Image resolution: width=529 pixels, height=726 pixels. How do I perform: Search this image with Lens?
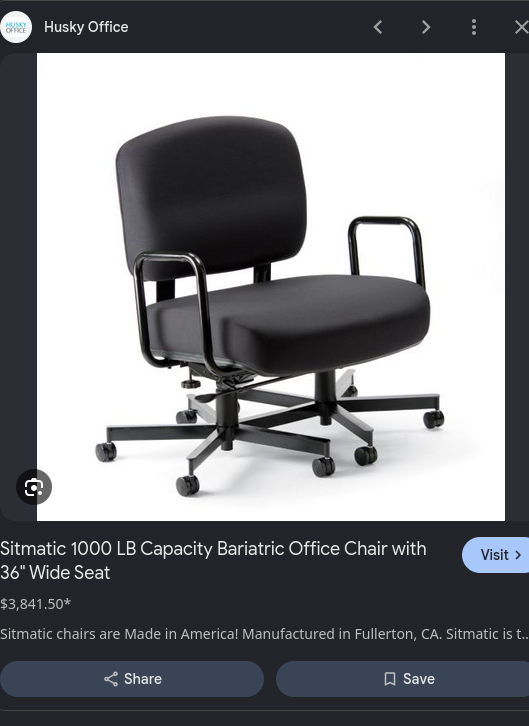[x=34, y=487]
